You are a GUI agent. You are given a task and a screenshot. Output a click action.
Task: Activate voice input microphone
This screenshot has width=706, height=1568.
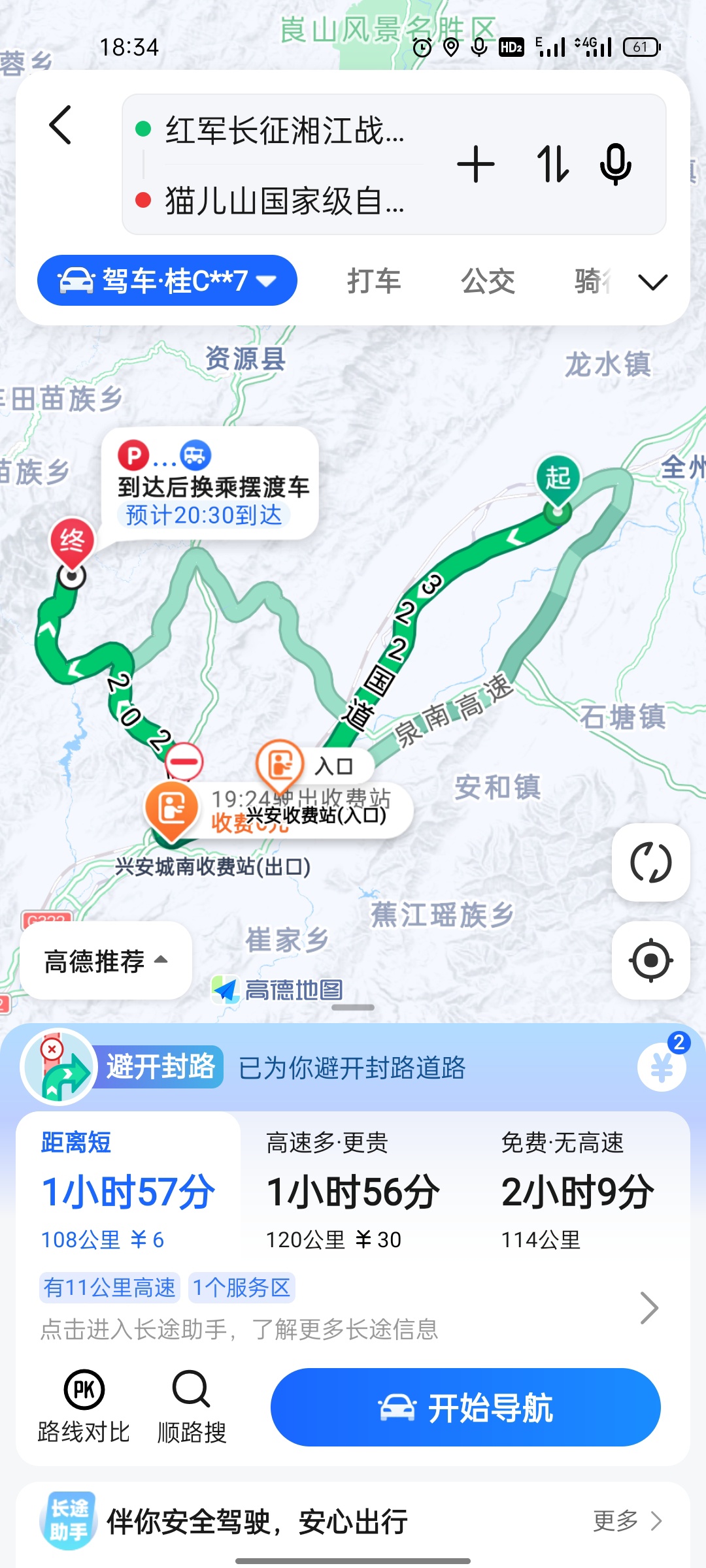pyautogui.click(x=615, y=164)
